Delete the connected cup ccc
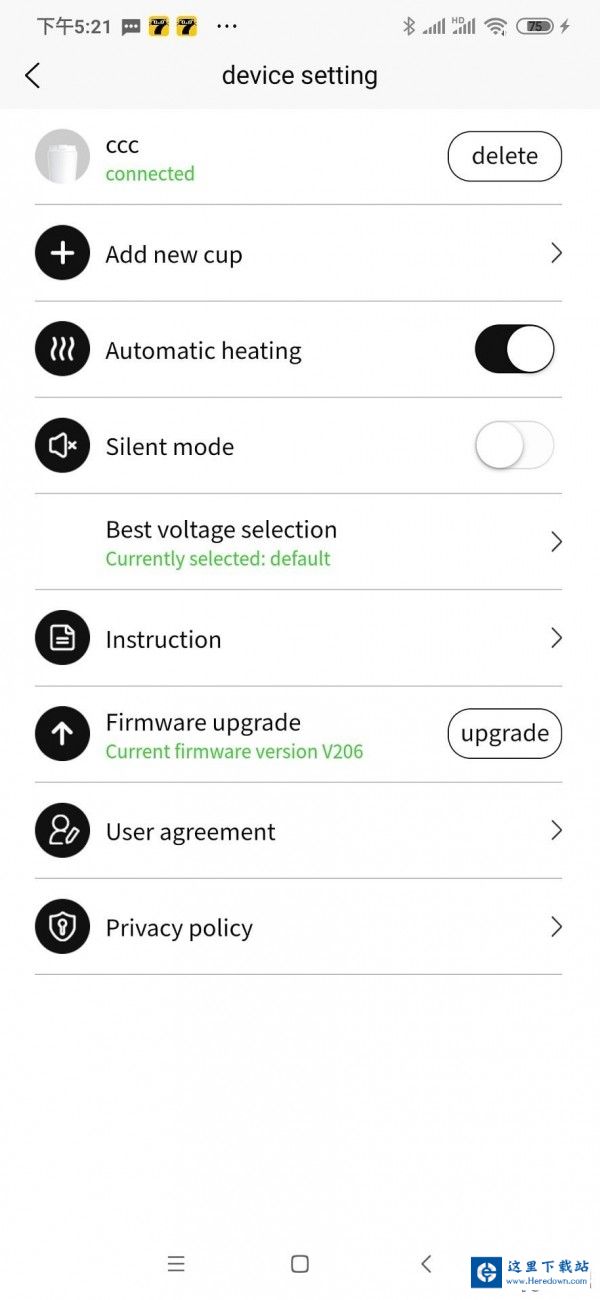Viewport: 600px width, 1300px height. pos(504,156)
